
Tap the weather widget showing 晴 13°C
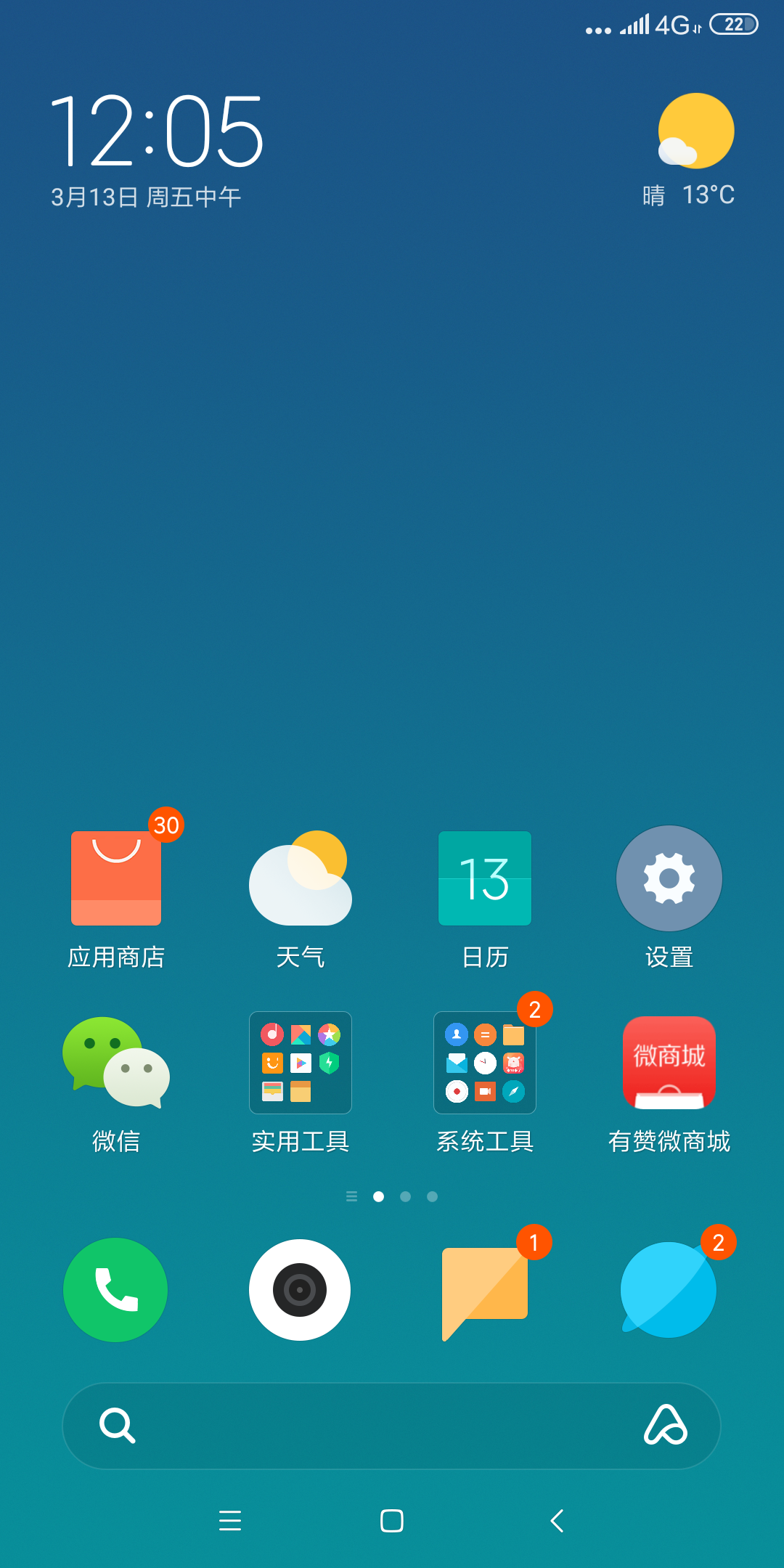tap(688, 145)
